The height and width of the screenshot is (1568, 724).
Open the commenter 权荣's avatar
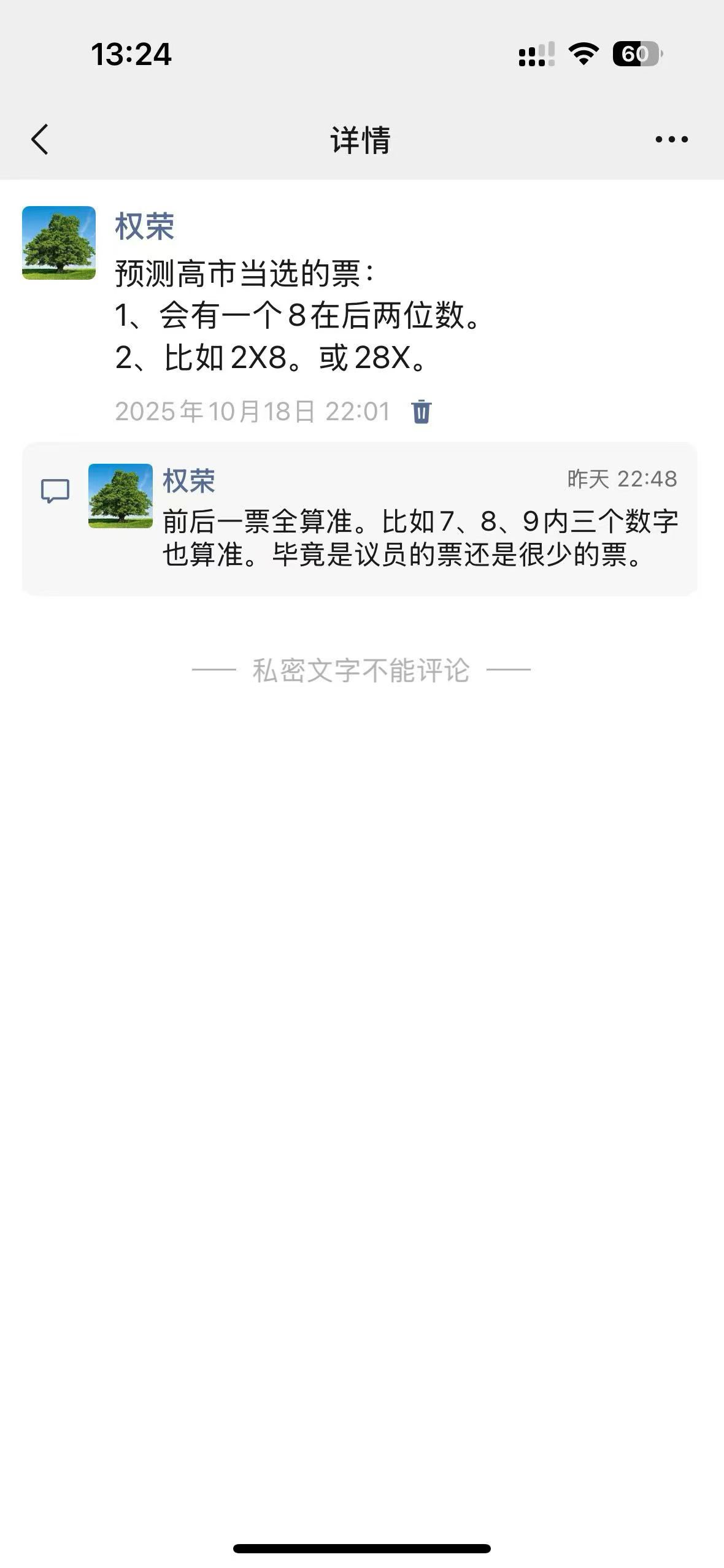coord(120,496)
